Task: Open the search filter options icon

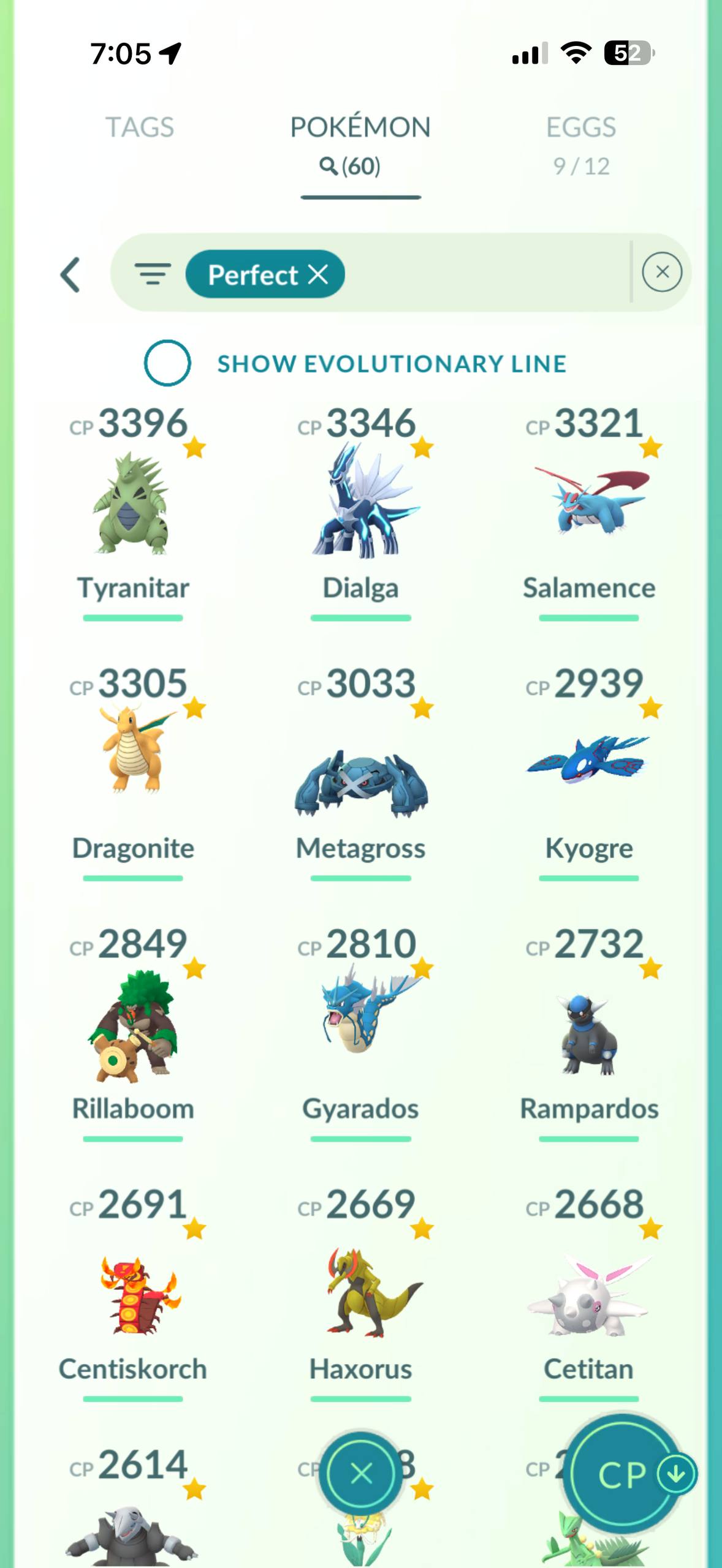Action: click(x=153, y=274)
